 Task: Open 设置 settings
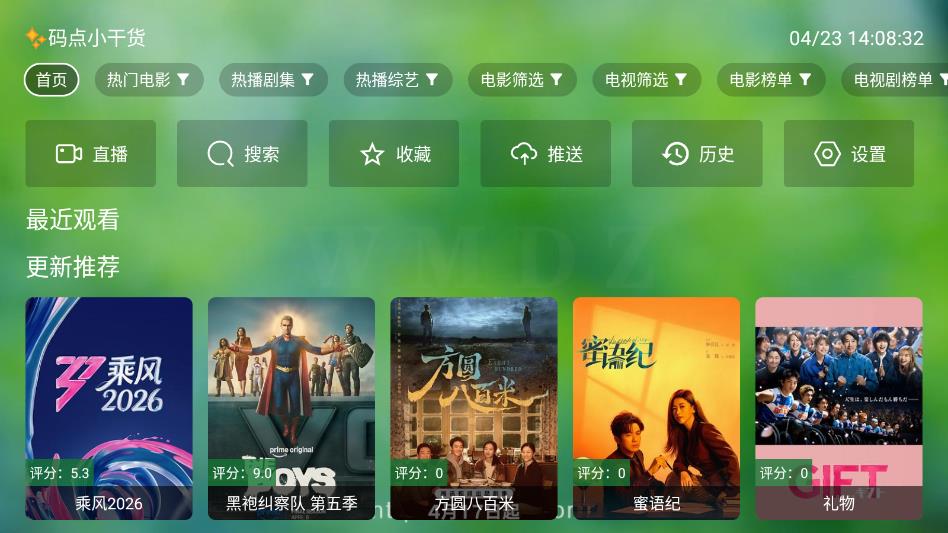point(849,154)
